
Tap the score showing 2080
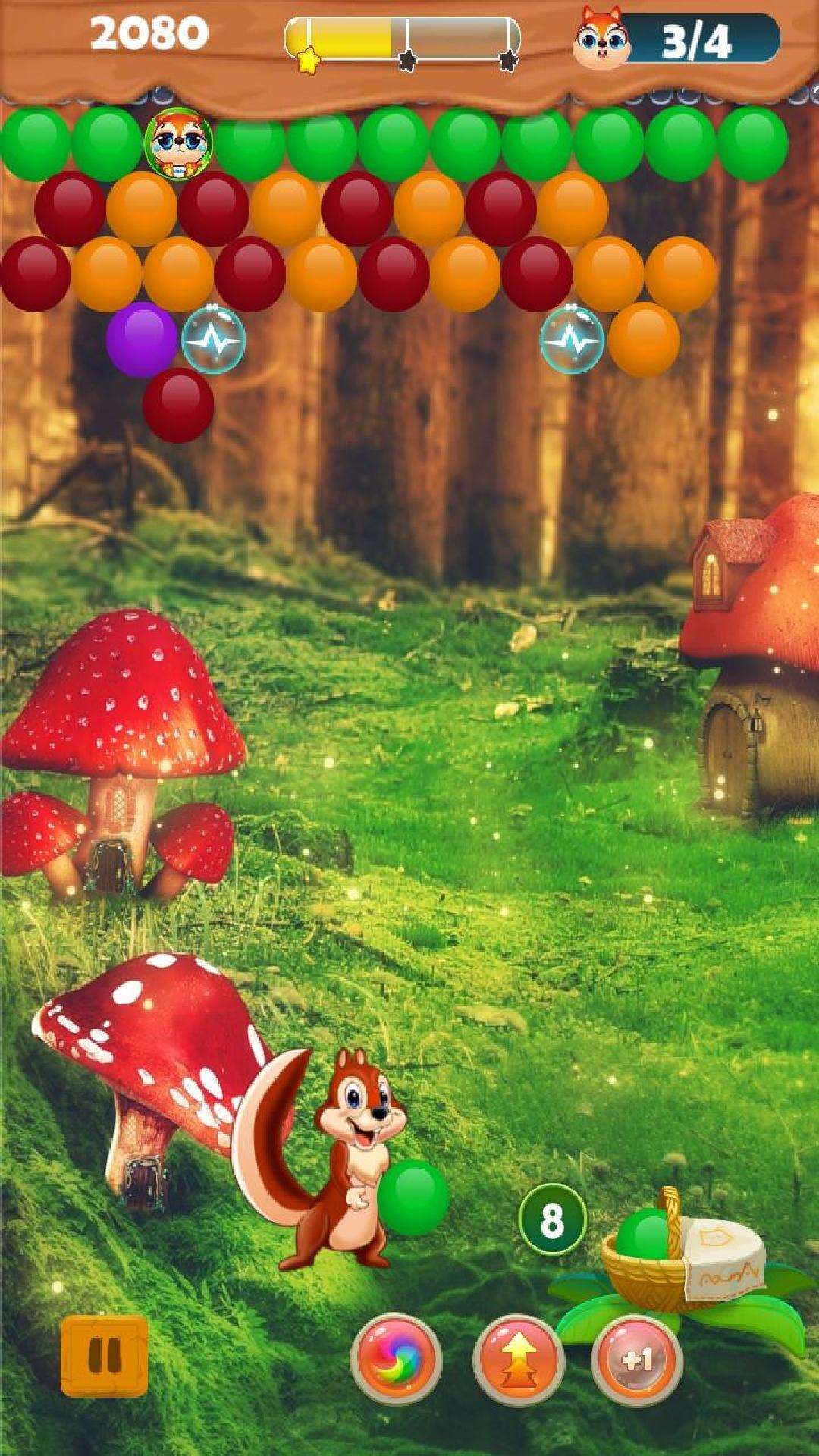point(149,32)
